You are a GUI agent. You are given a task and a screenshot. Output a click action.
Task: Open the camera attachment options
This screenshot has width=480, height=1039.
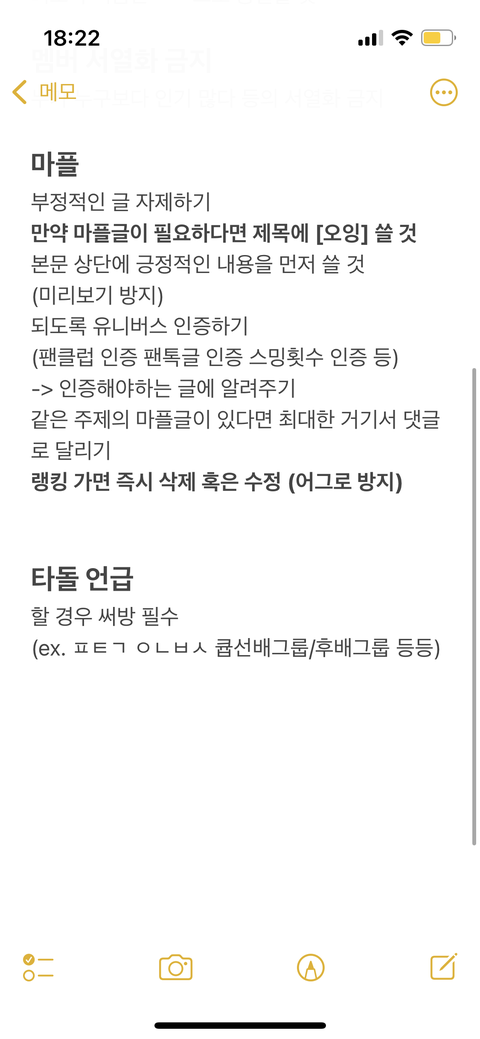(176, 967)
